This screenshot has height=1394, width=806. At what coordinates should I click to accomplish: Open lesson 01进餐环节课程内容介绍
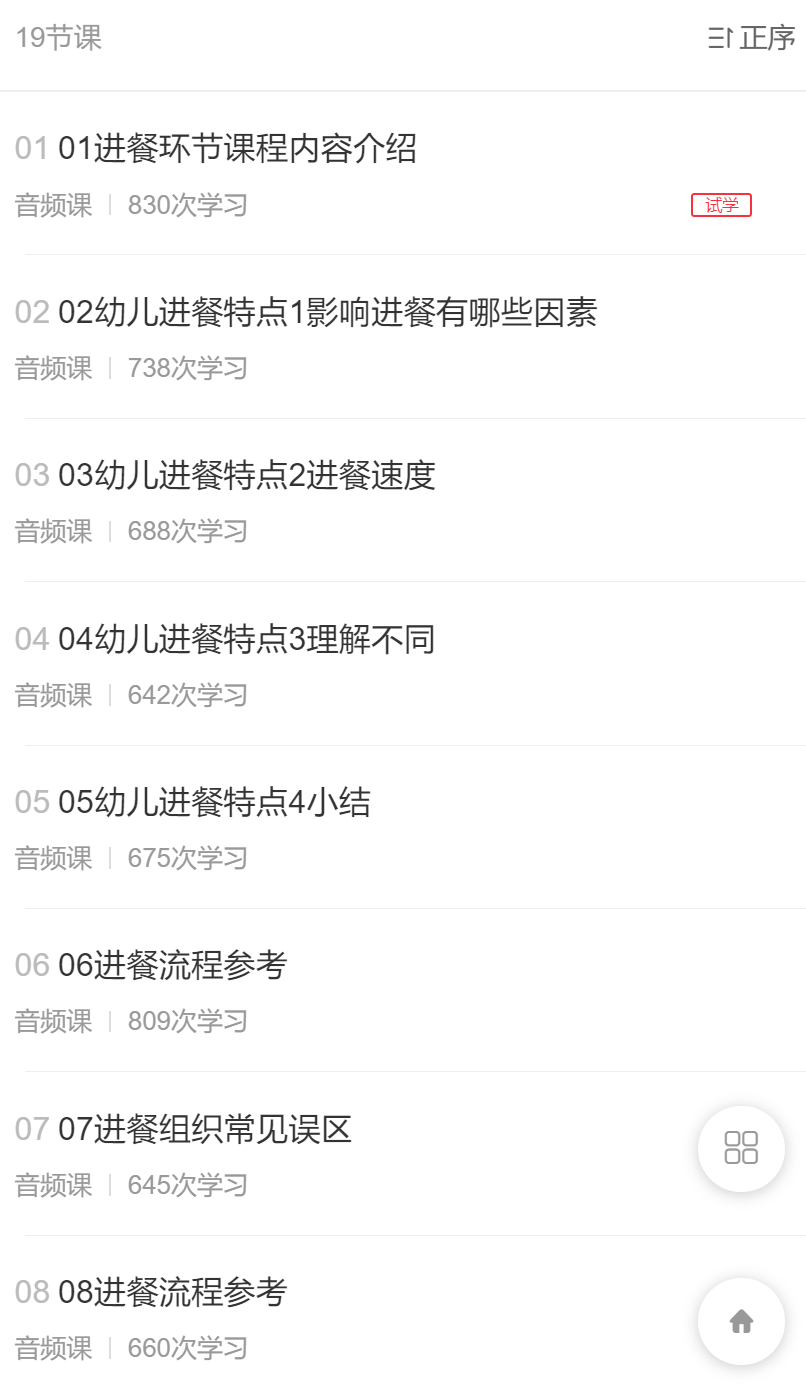238,149
